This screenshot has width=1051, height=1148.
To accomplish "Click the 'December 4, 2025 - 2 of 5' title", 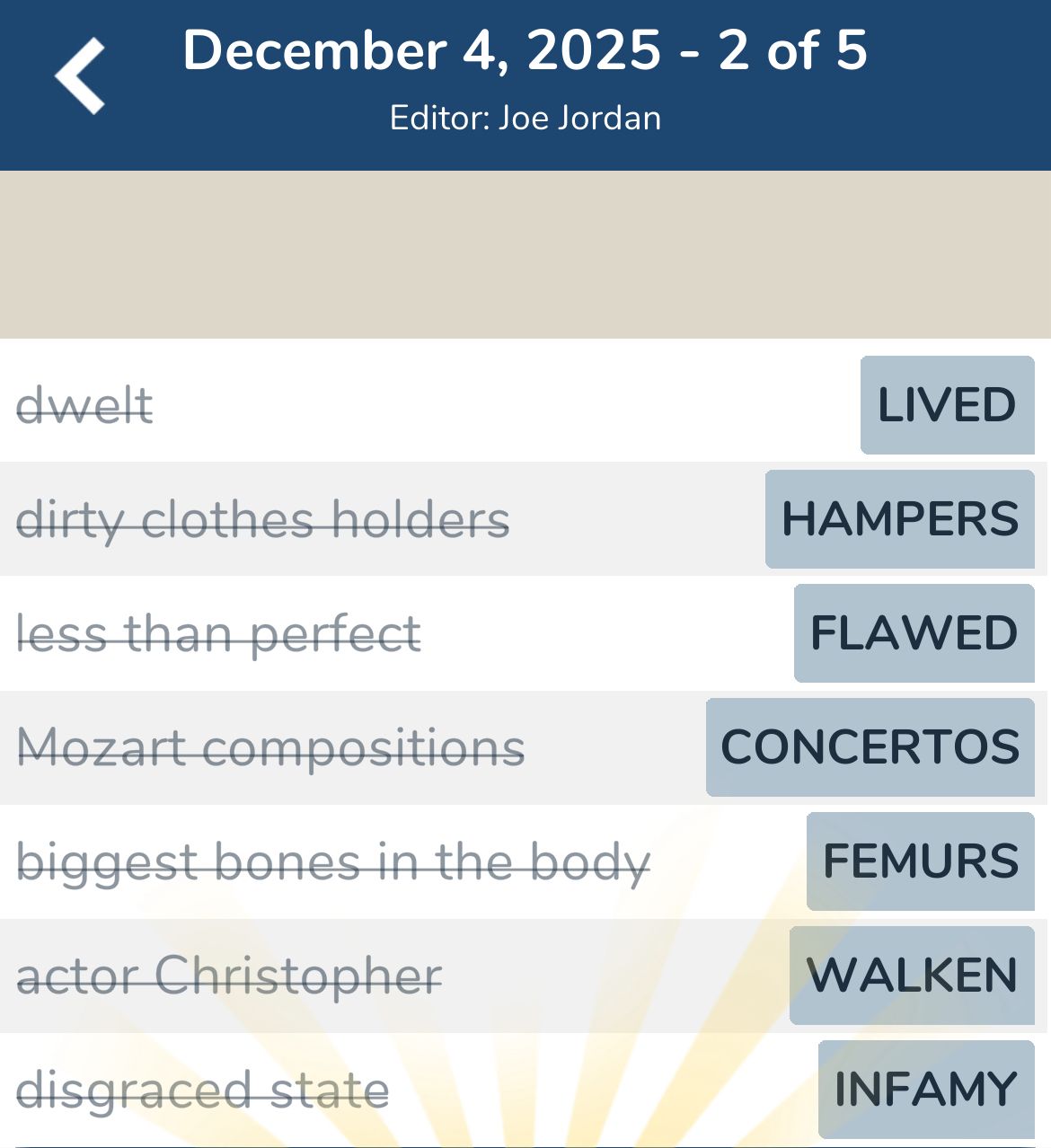I will 525,51.
